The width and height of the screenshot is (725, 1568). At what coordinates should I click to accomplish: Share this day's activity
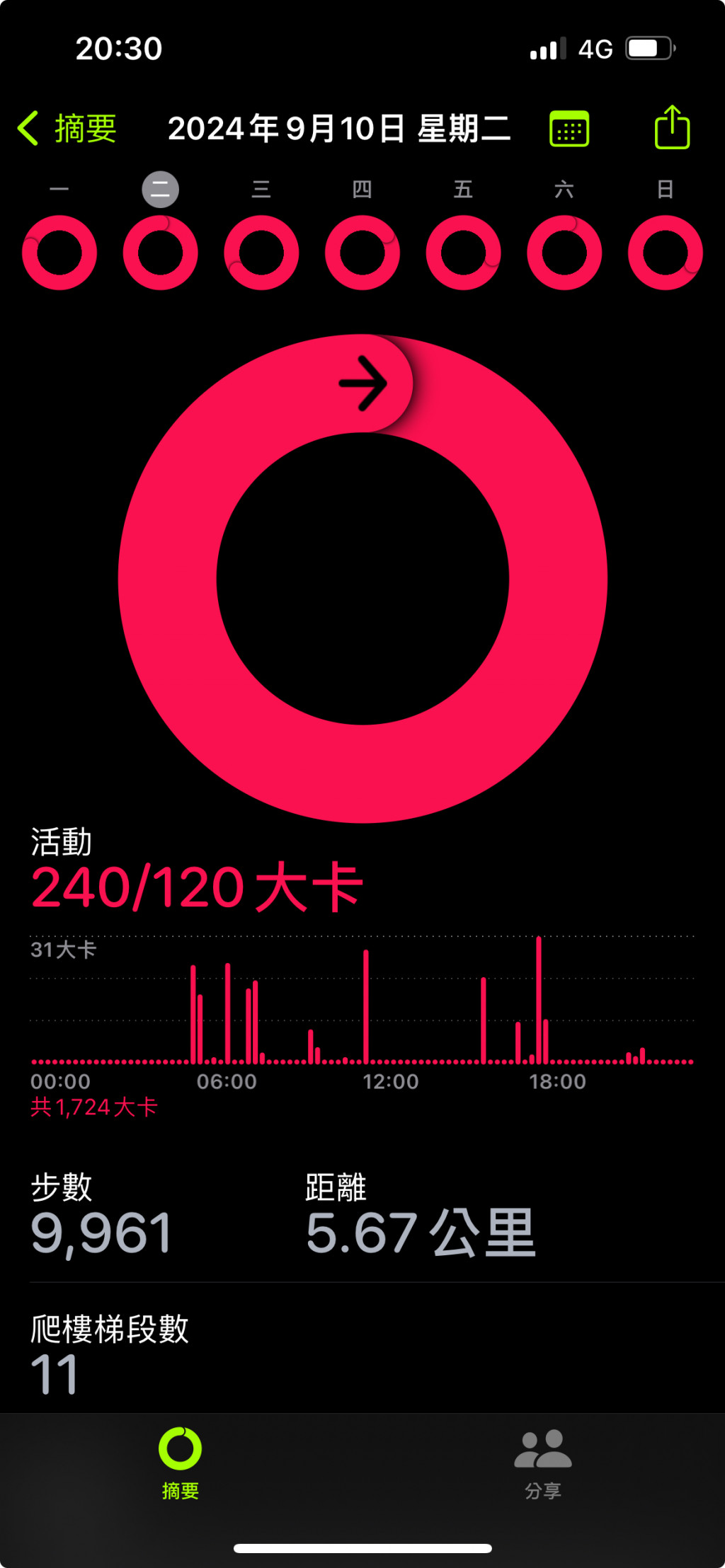click(671, 128)
